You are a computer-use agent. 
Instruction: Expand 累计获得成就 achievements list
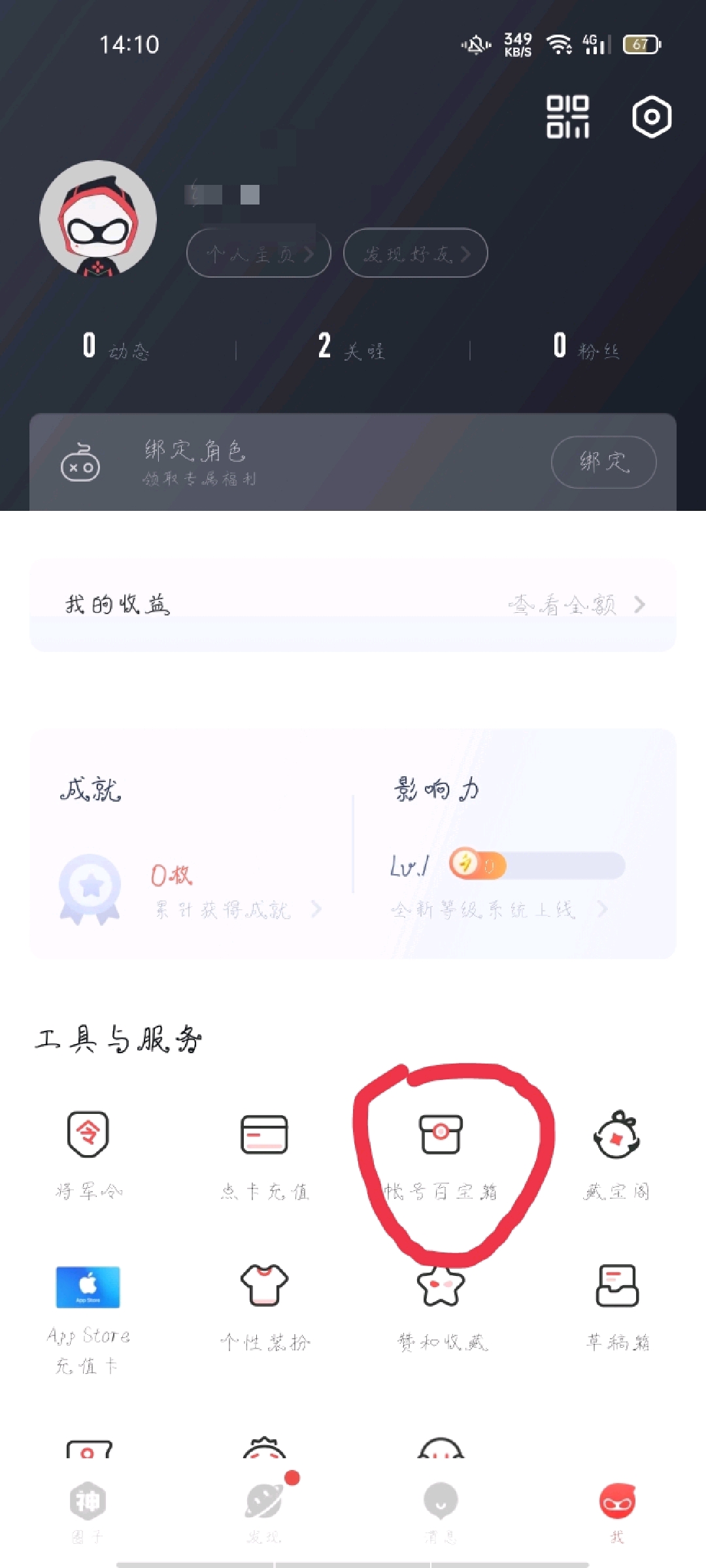point(226,910)
